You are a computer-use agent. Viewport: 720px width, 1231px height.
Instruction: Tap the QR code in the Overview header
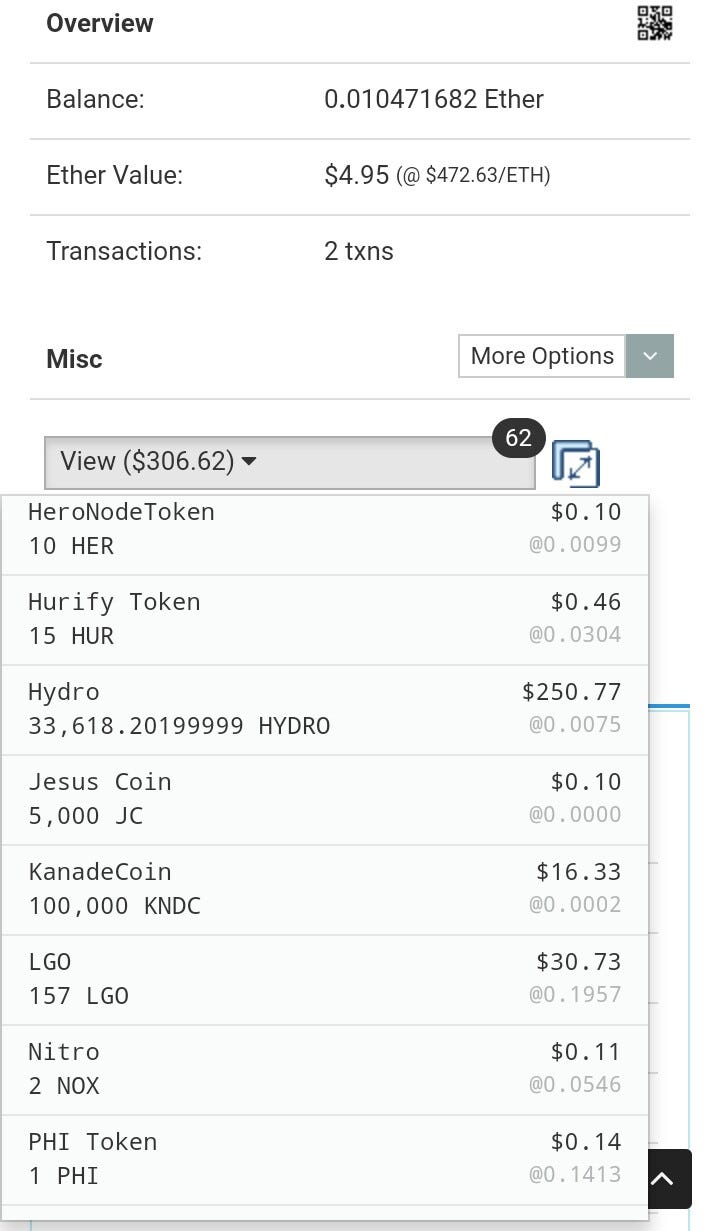[x=655, y=24]
